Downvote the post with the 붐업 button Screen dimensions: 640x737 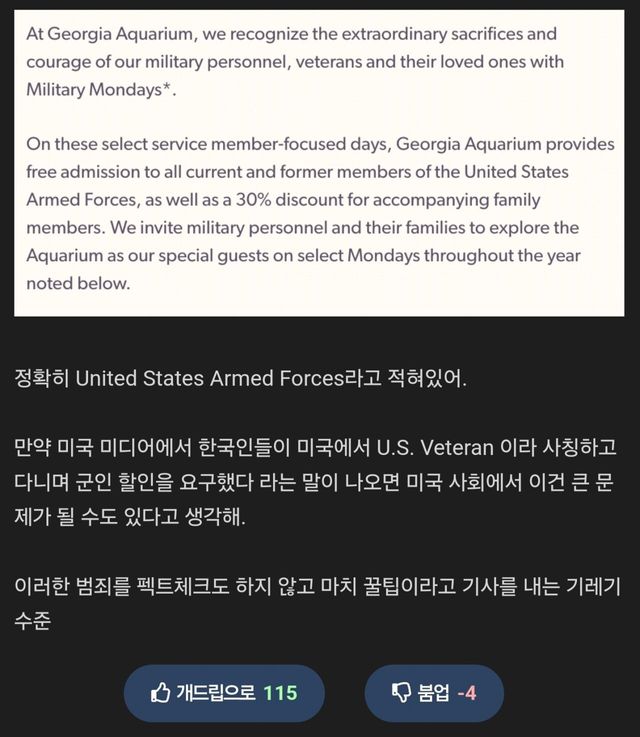(x=433, y=692)
